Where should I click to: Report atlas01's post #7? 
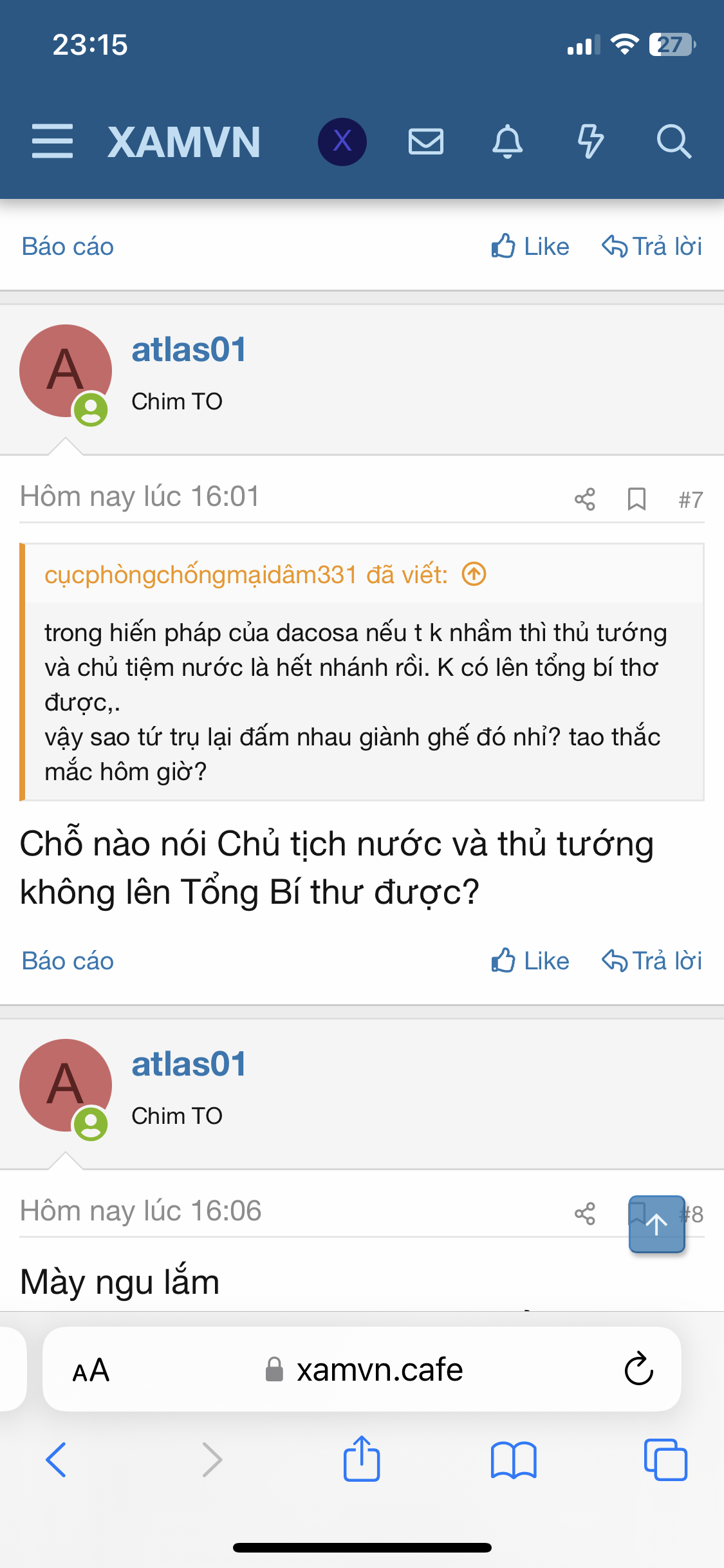point(68,961)
